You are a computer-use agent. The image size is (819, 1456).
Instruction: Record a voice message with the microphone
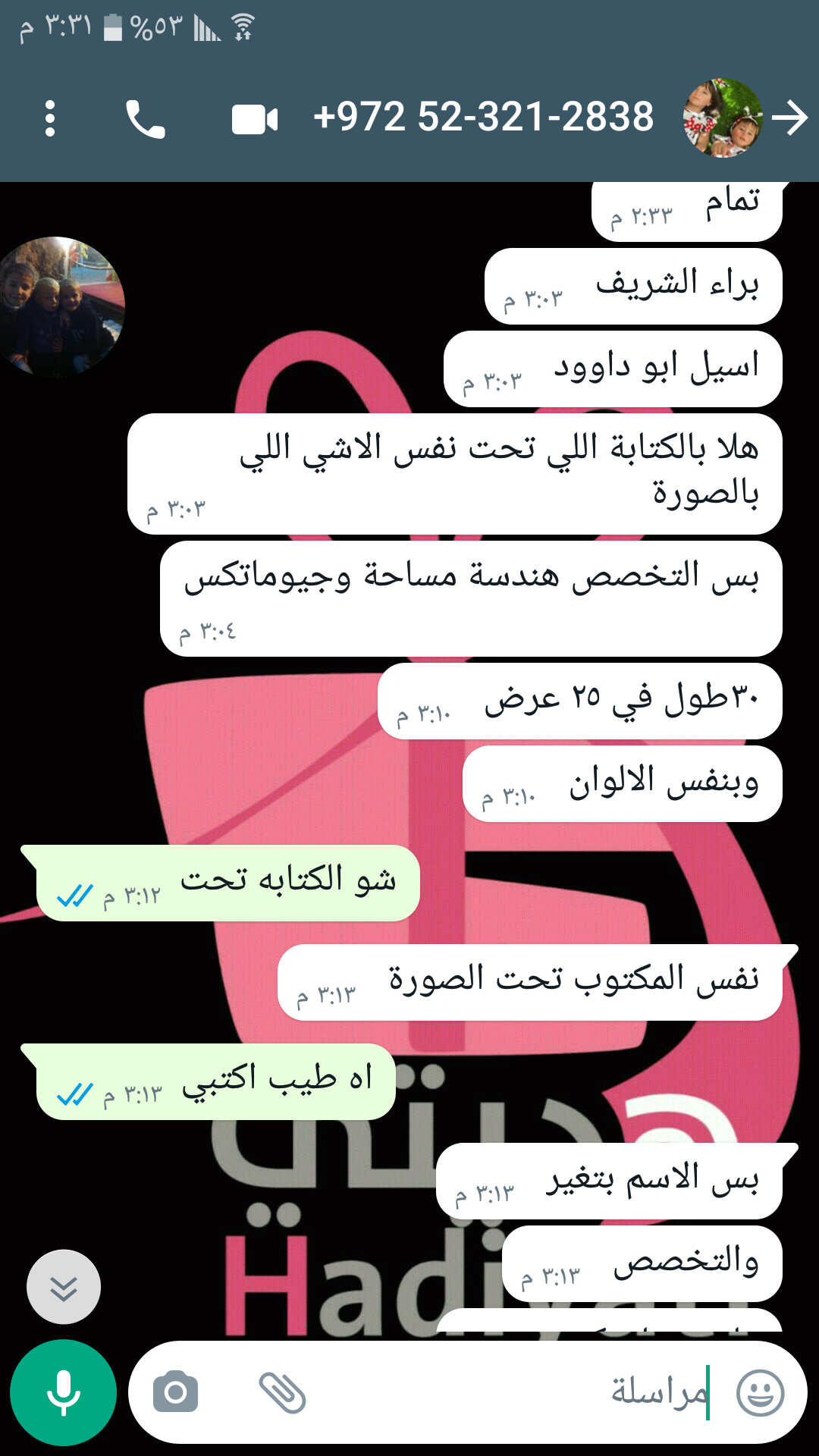(x=64, y=1392)
